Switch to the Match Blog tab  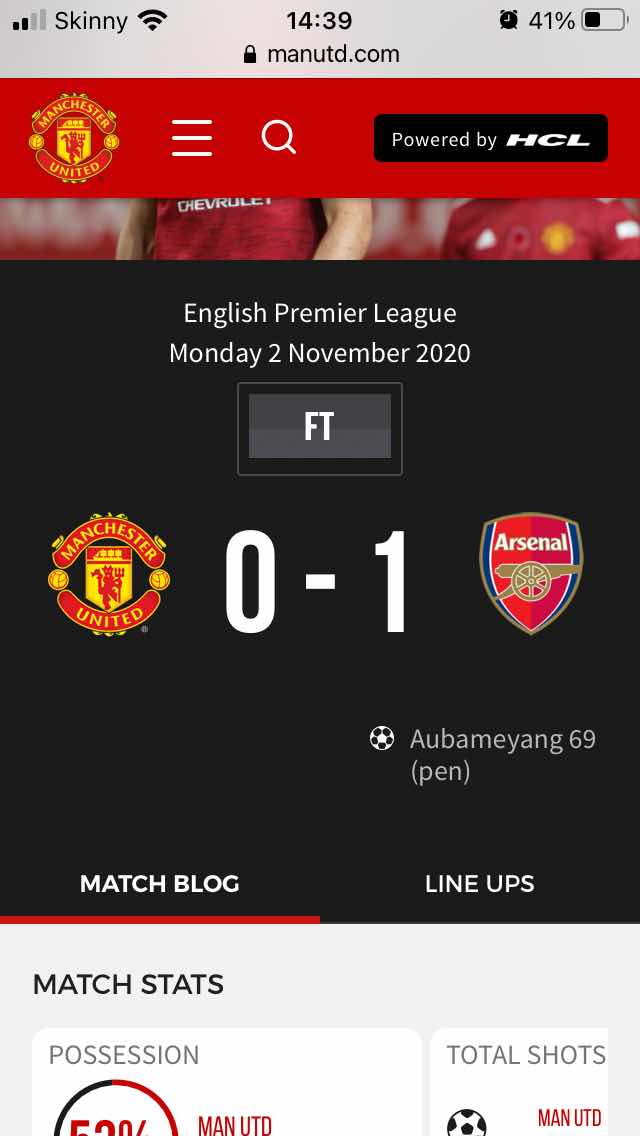(x=160, y=884)
